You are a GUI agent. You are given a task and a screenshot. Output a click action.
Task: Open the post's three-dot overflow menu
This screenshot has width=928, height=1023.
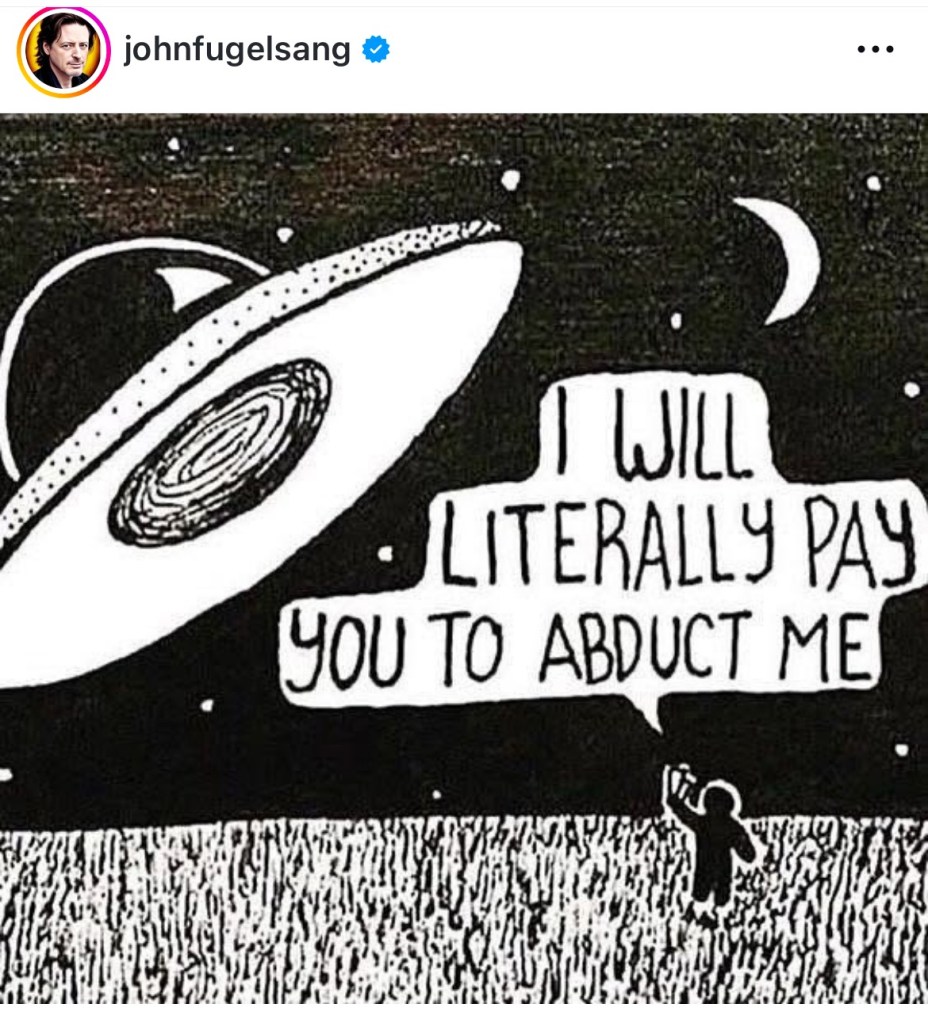874,51
